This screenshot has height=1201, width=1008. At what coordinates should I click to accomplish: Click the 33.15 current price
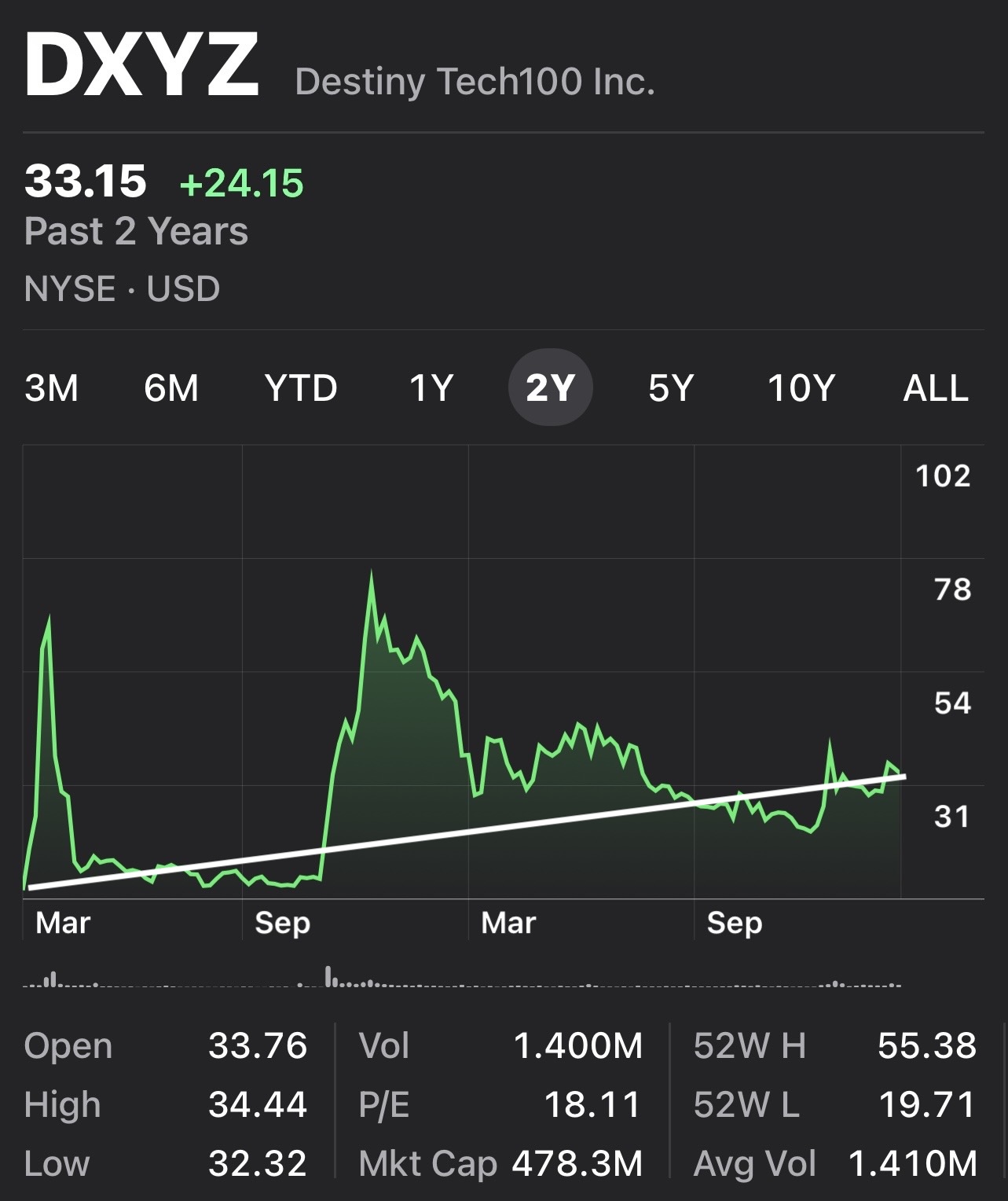pyautogui.click(x=85, y=182)
